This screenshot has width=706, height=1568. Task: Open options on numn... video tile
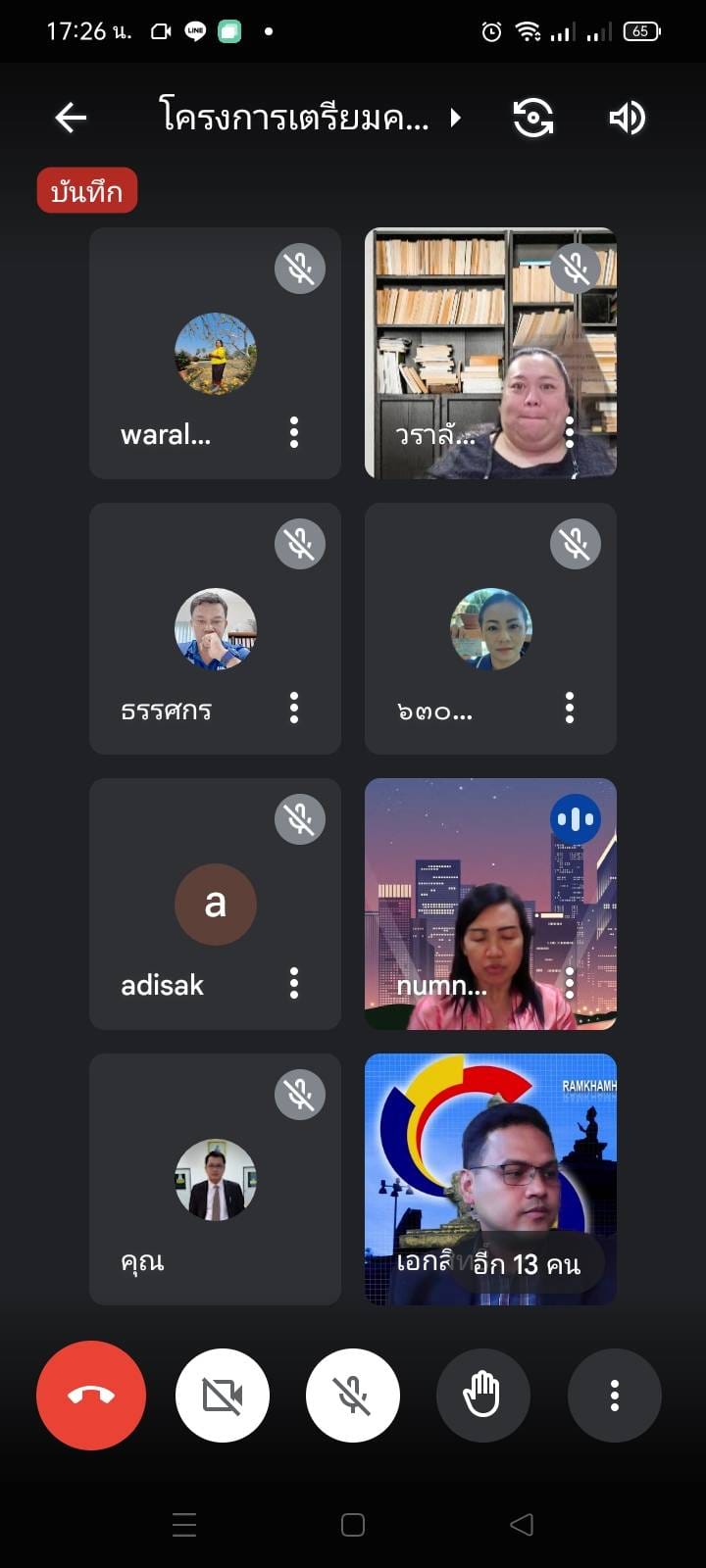coord(570,983)
